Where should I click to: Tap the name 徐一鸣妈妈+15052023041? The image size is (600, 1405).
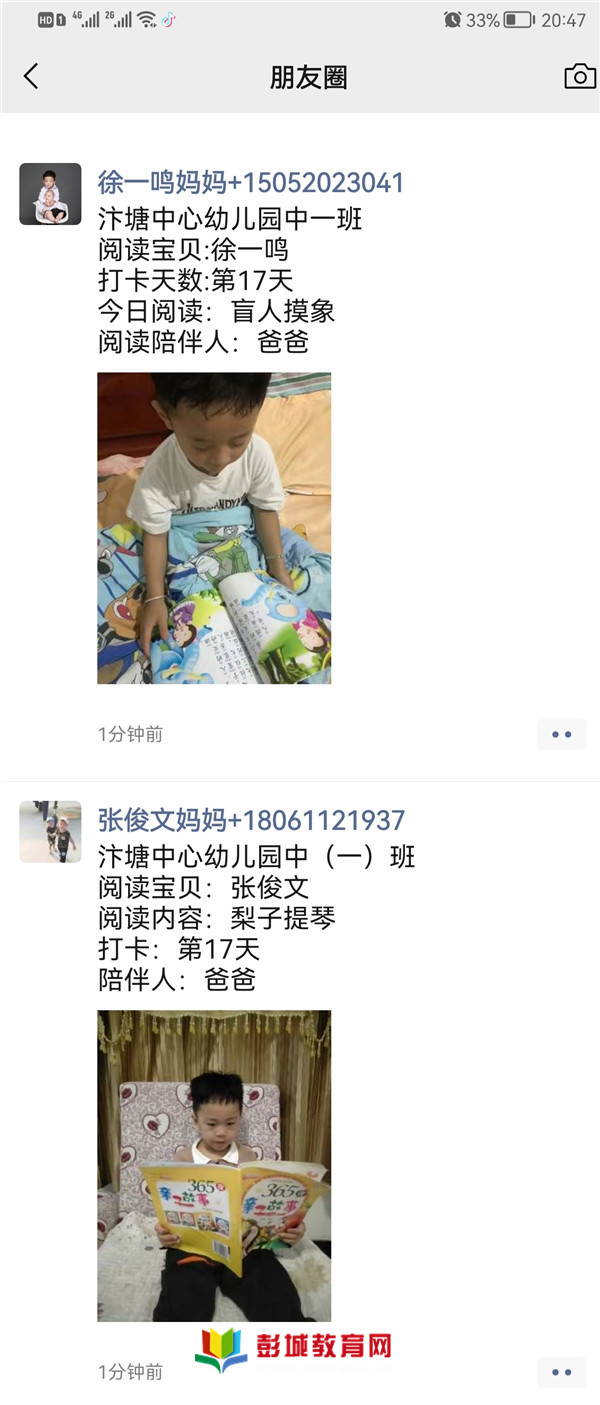coord(251,182)
